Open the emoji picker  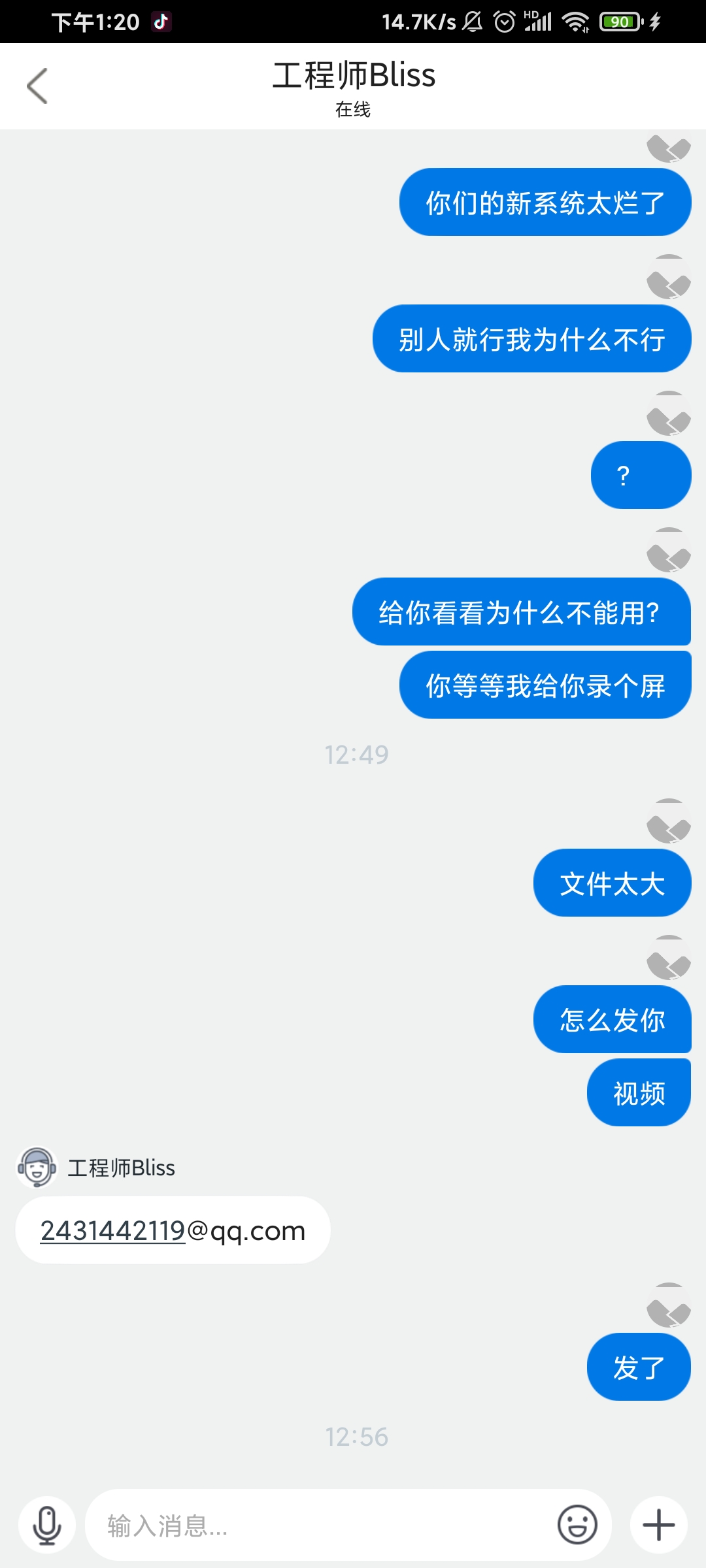pyautogui.click(x=577, y=1525)
